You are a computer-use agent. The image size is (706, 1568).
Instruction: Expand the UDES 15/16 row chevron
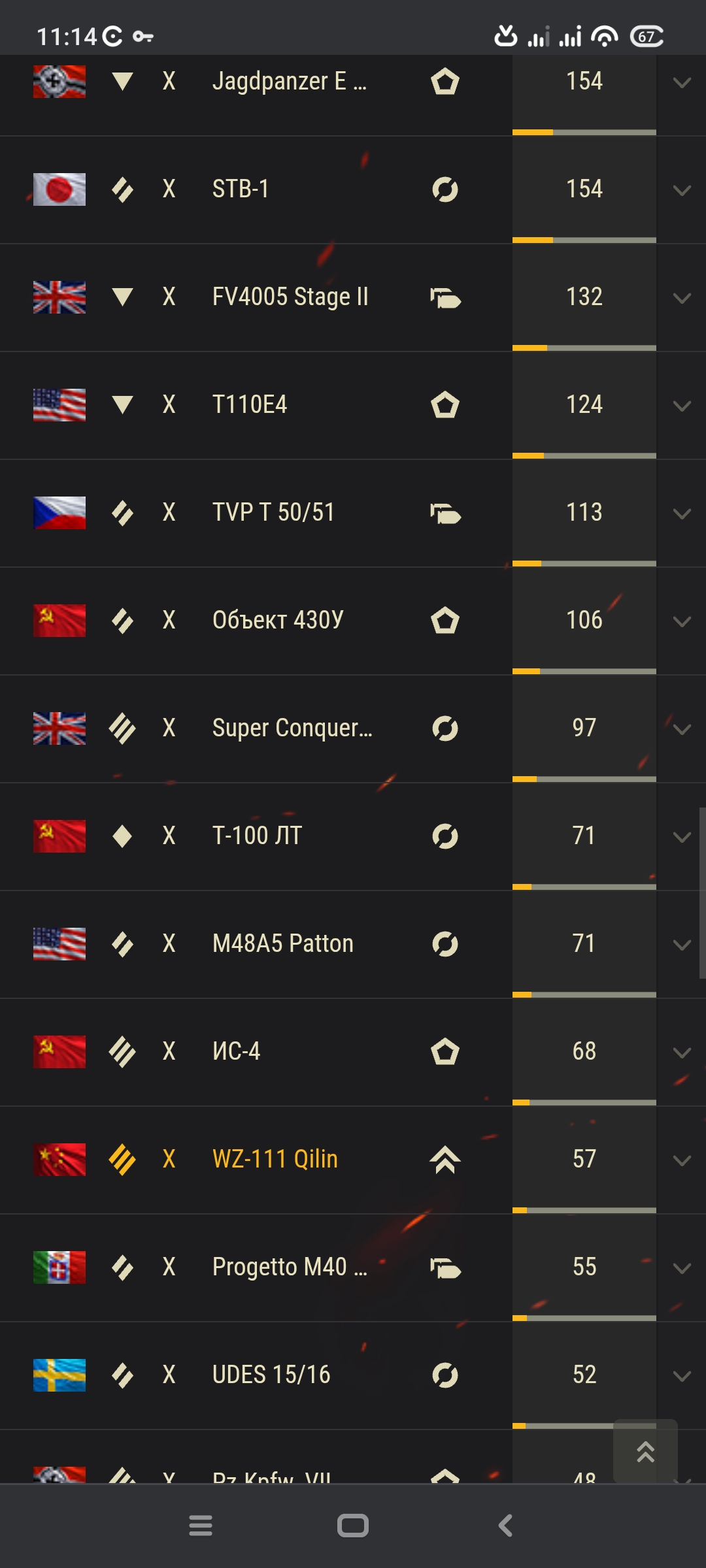point(682,1376)
